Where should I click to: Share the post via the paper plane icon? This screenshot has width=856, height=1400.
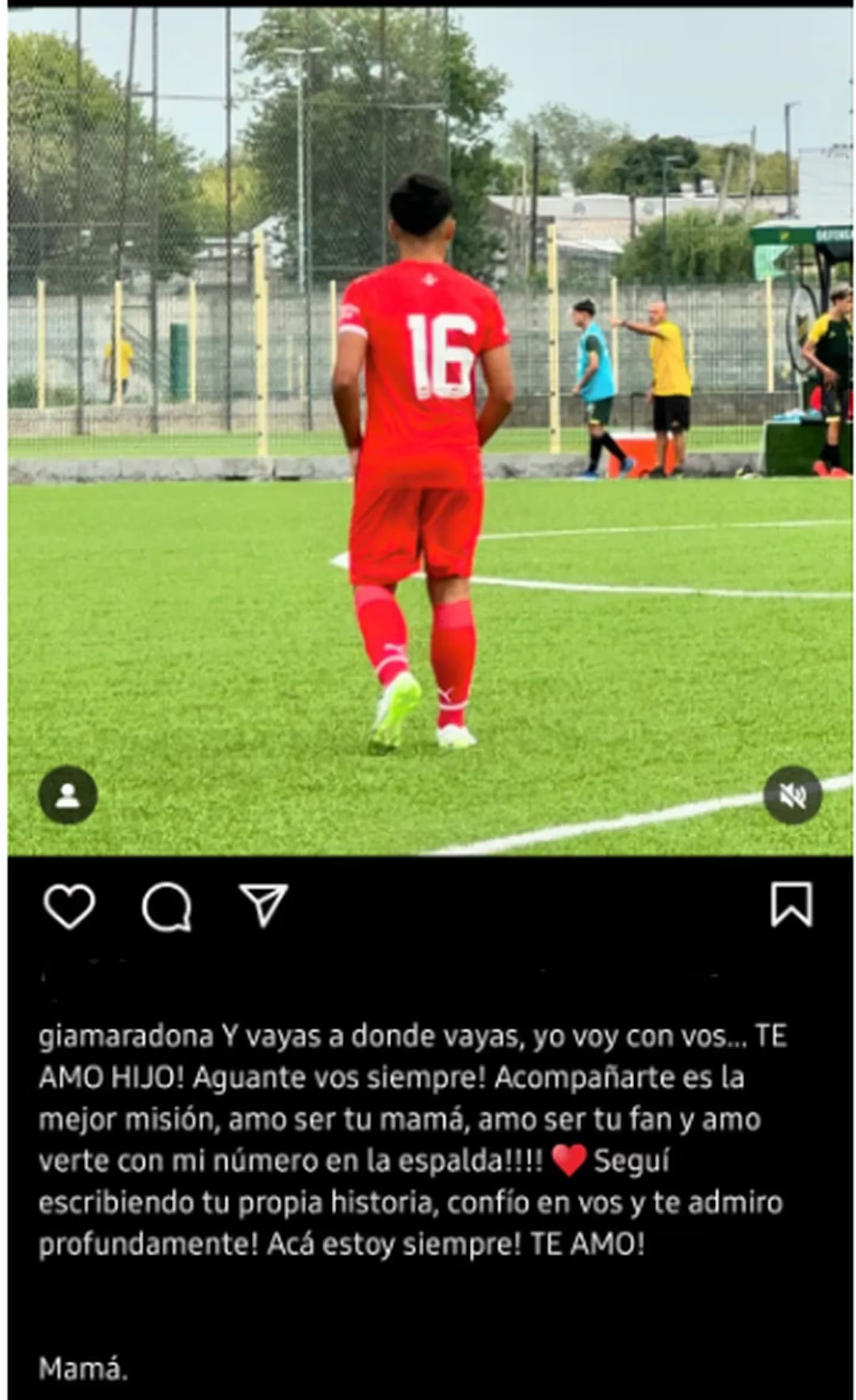(263, 905)
